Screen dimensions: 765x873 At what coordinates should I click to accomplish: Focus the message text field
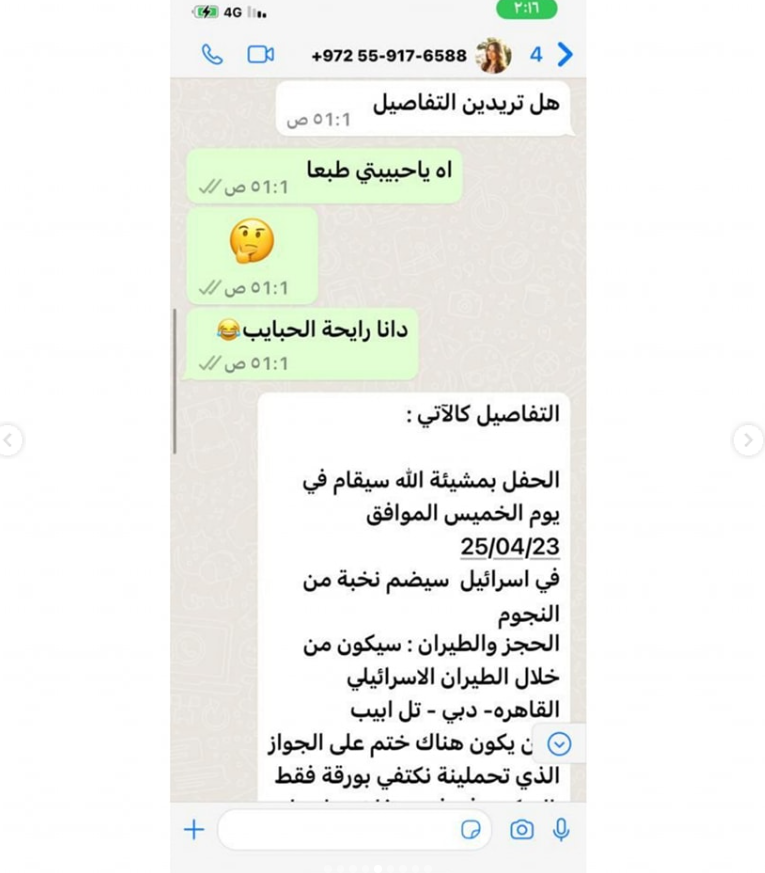point(335,829)
